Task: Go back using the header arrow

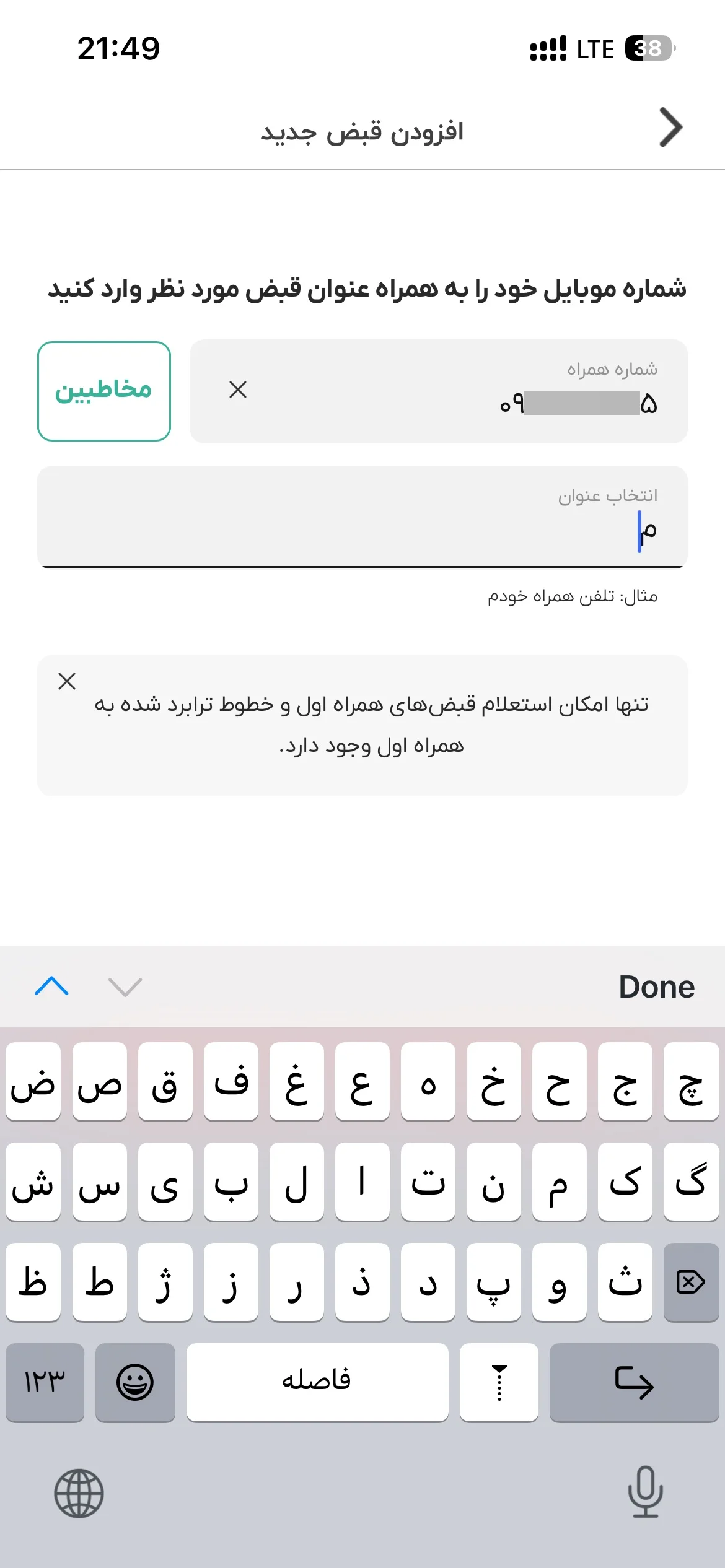Action: (671, 128)
